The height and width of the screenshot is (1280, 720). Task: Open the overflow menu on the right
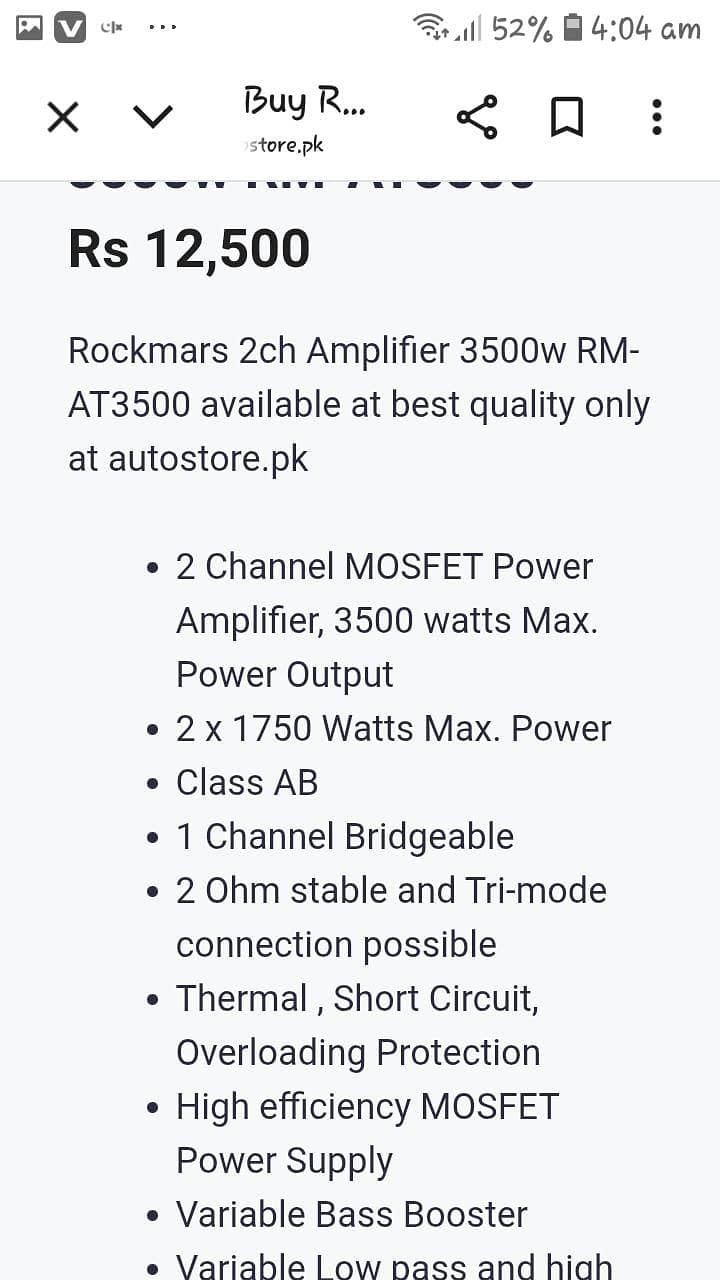(x=656, y=117)
